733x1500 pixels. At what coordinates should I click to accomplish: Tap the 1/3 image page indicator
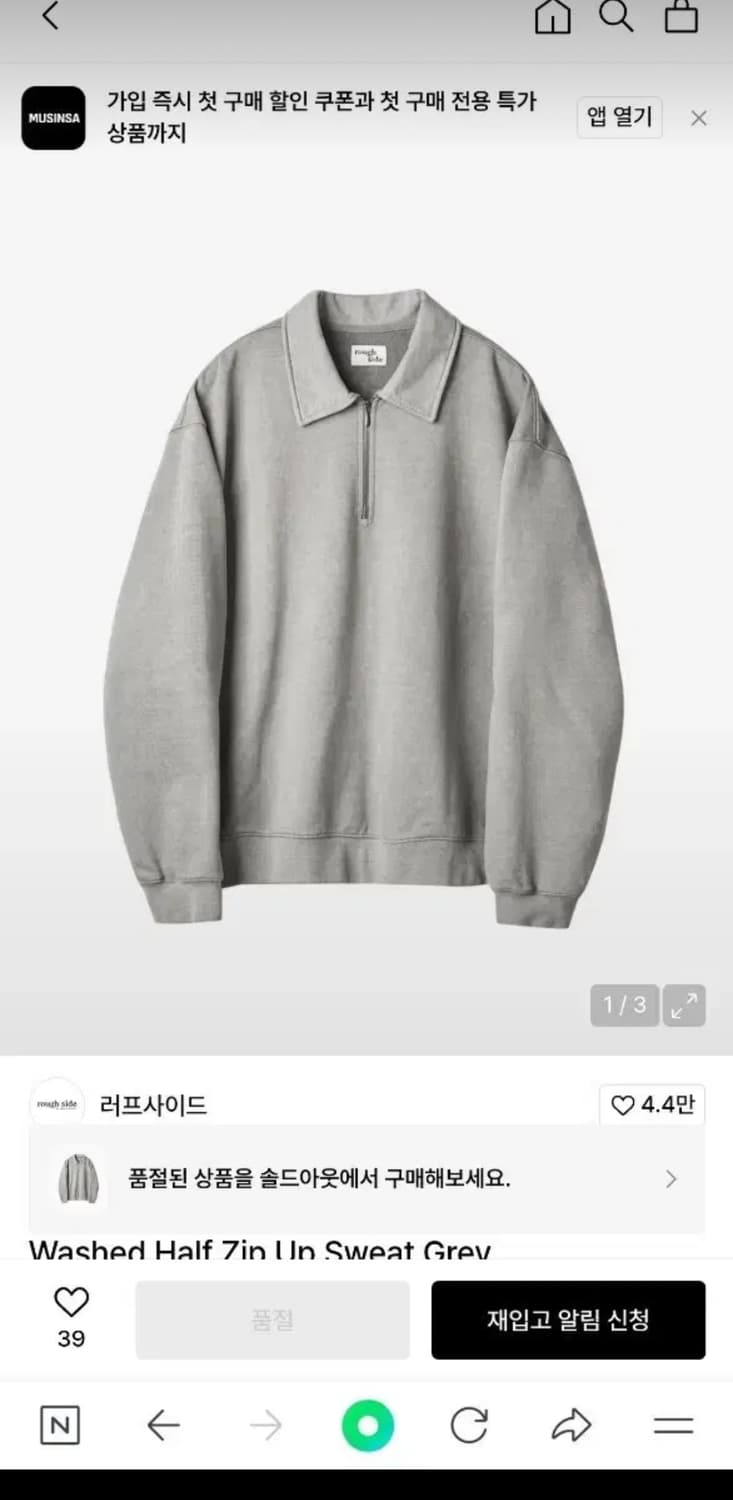coord(623,1005)
